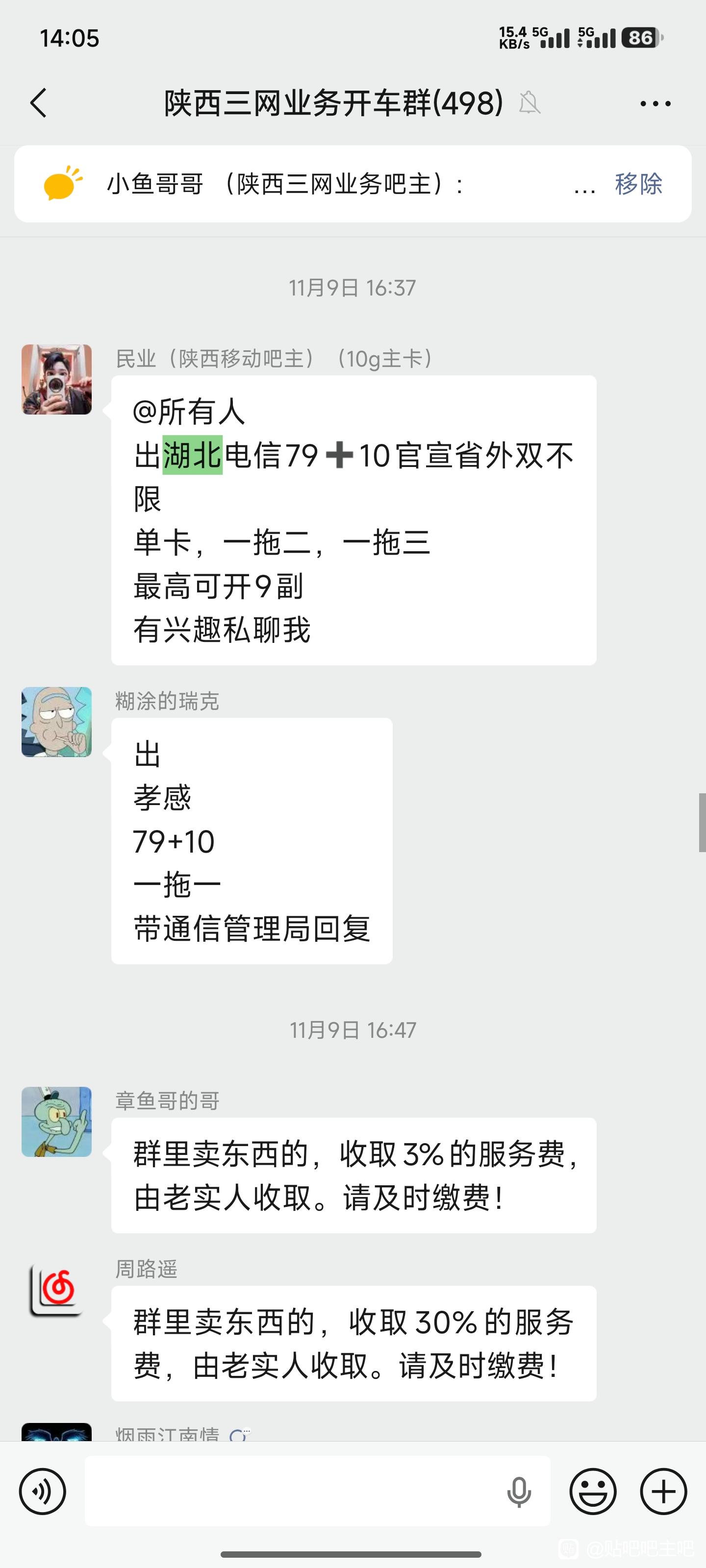Tap the microphone dictation icon
706x1568 pixels.
tap(519, 1491)
